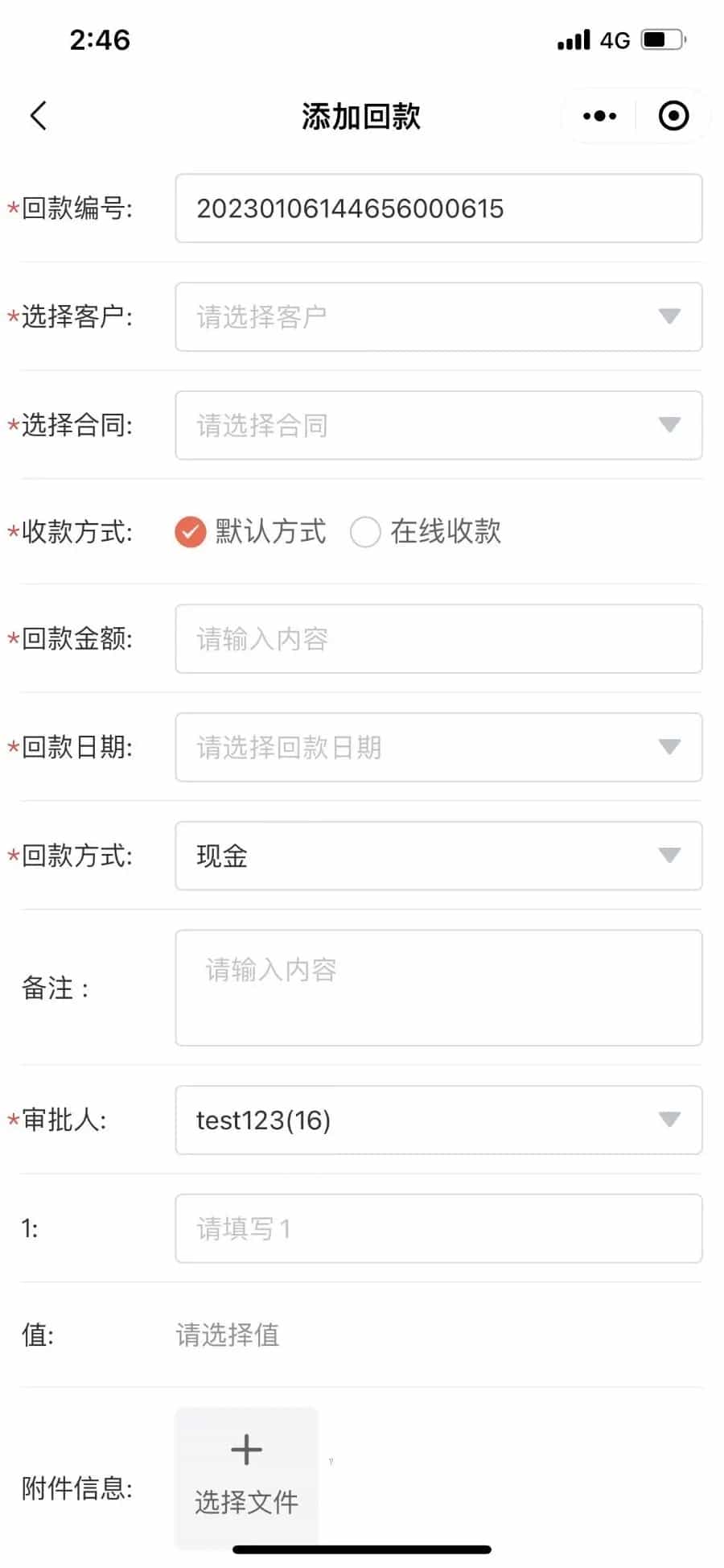Select 在线收款 payment method

(426, 532)
